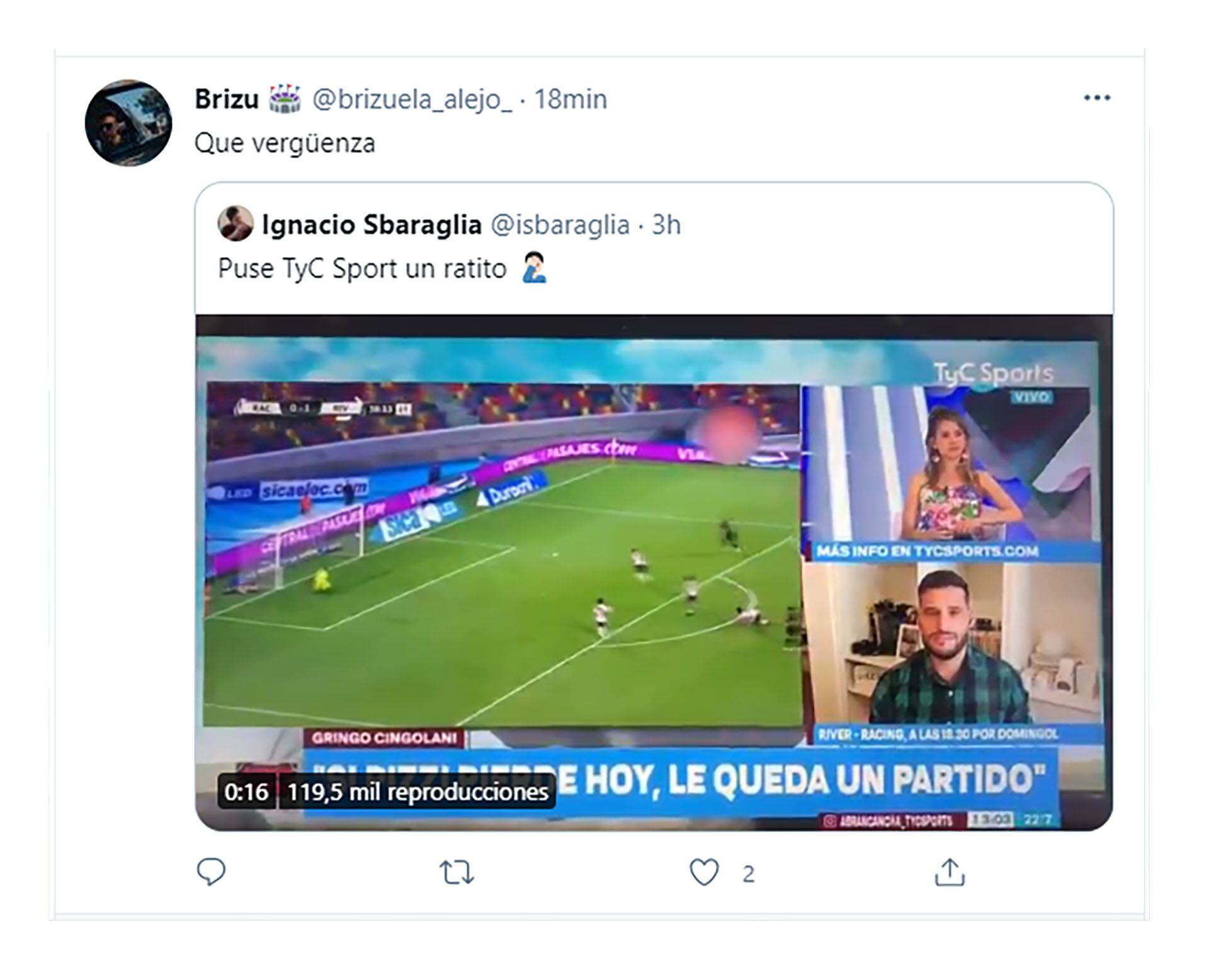Like Brizu's tweet
Viewport: 1209px width, 980px height.
[704, 873]
